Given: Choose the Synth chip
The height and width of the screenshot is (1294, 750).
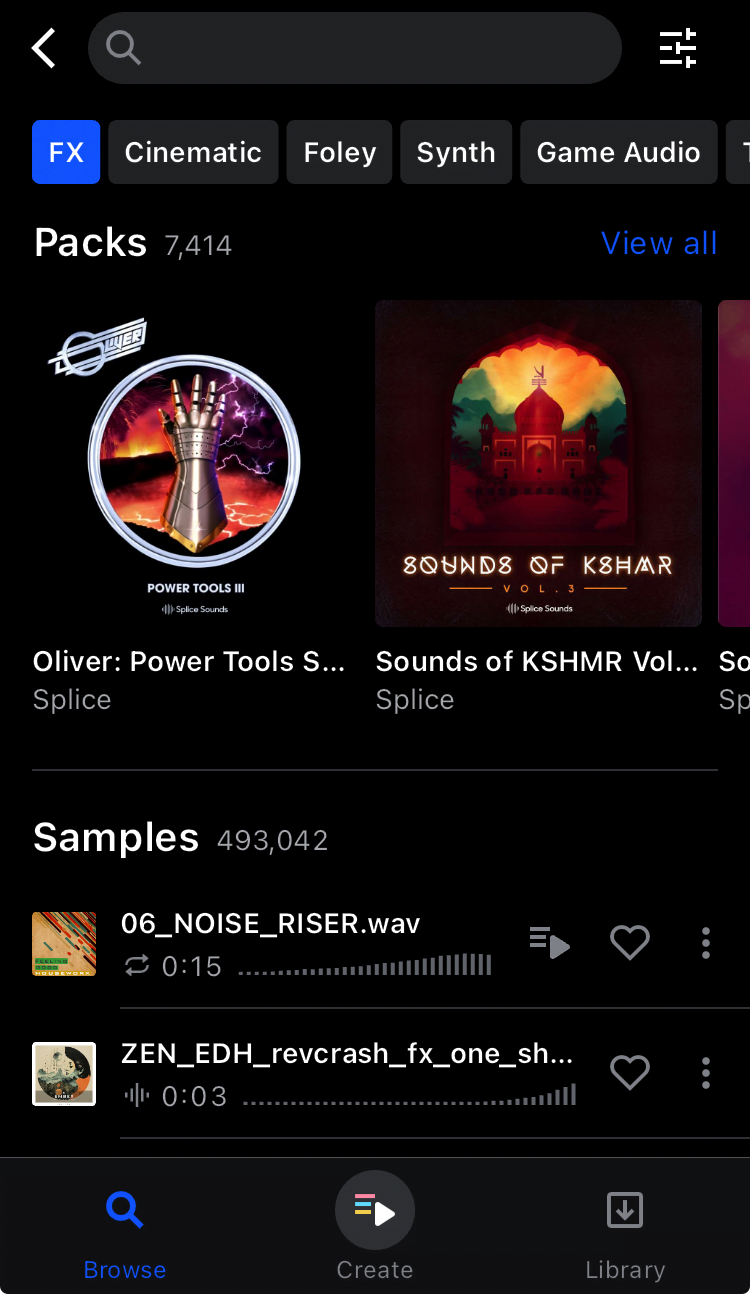Looking at the screenshot, I should point(456,152).
